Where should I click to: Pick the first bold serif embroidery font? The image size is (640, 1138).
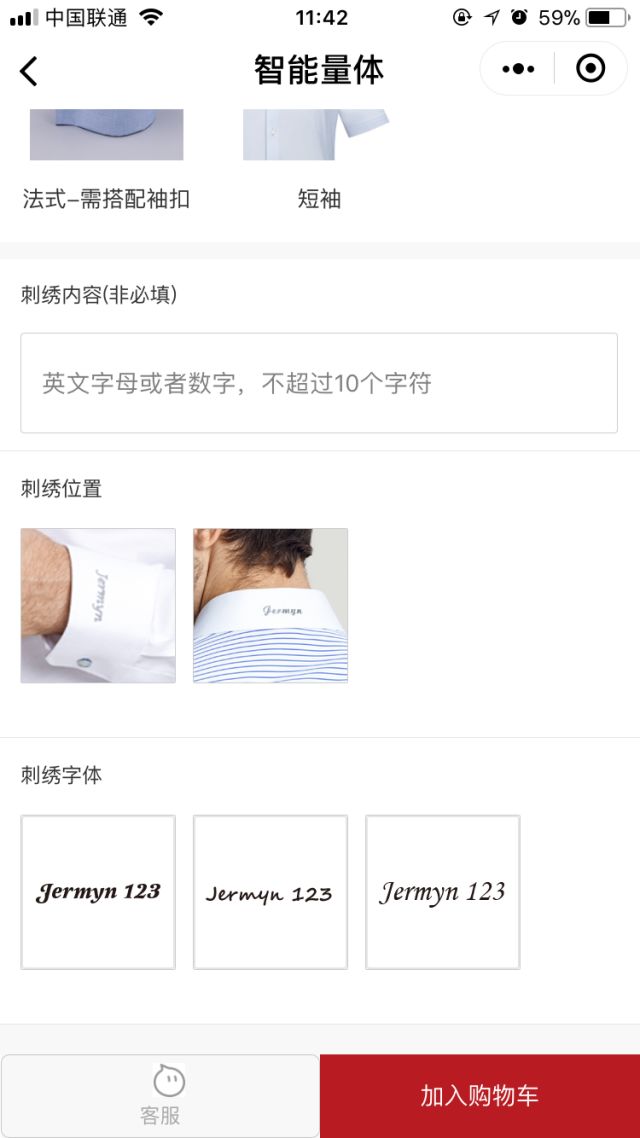pyautogui.click(x=98, y=892)
